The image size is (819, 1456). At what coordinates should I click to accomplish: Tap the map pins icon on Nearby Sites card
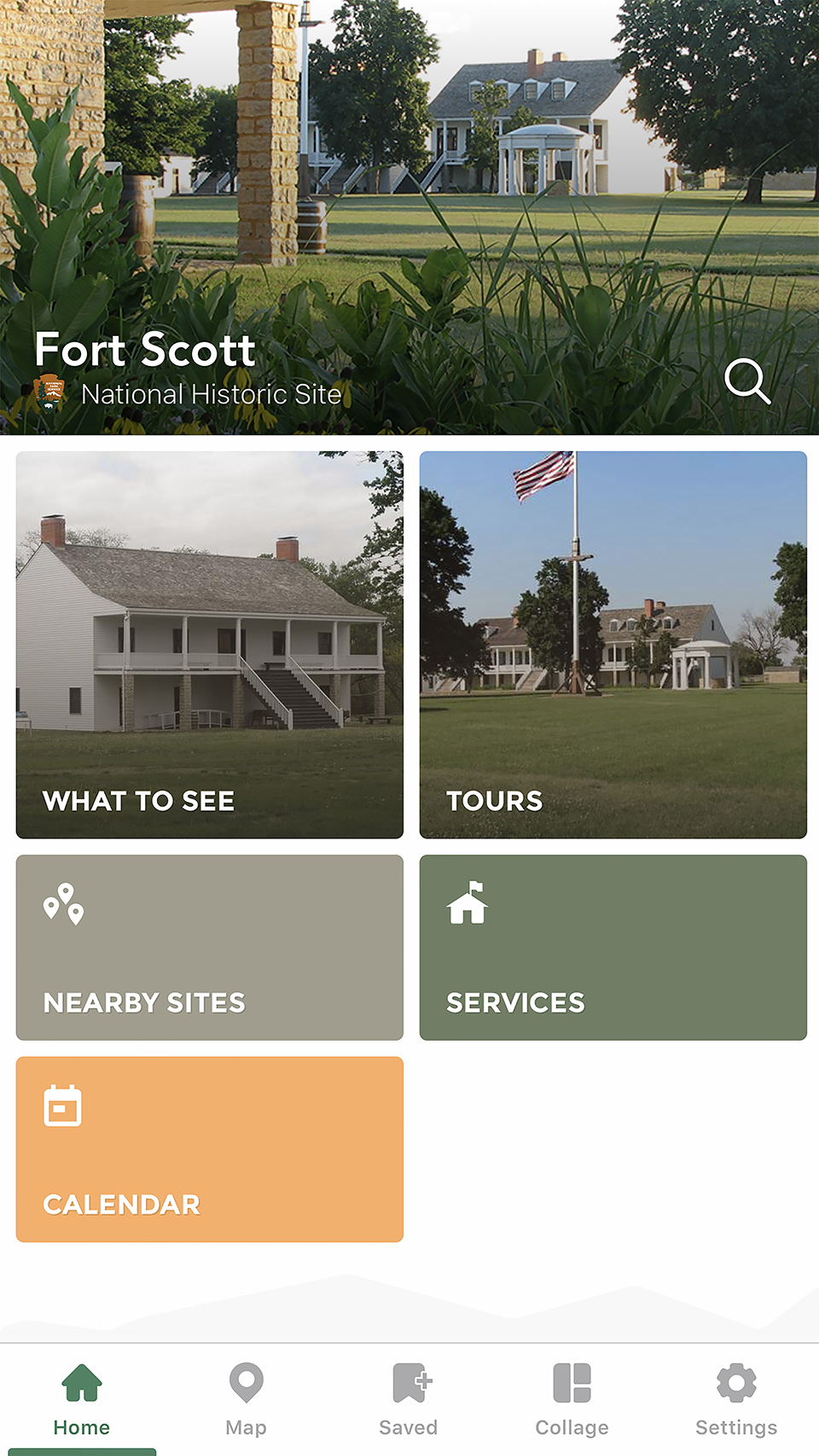(x=64, y=906)
